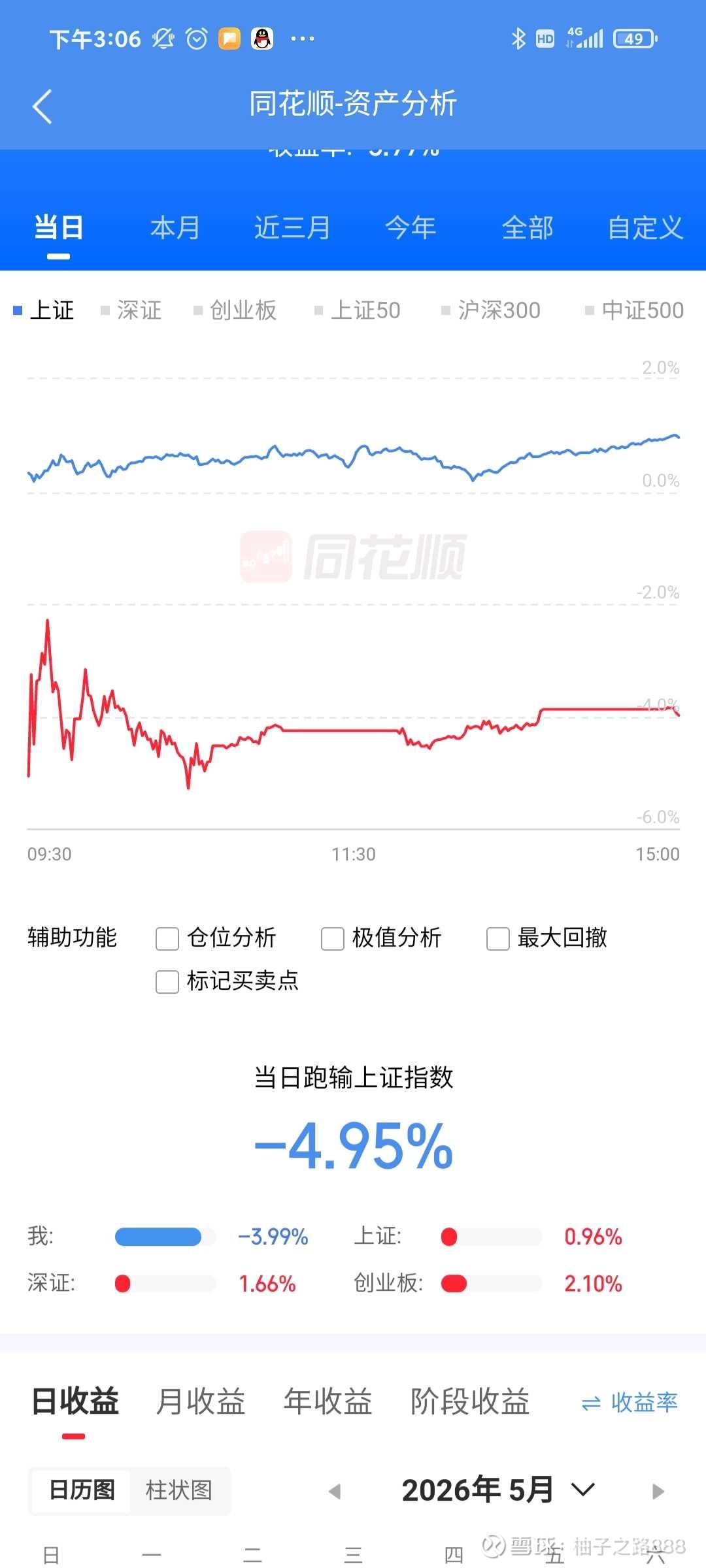Screen dimensions: 706x1568
Task: Select the 创业板 index comparison
Action: 235,310
